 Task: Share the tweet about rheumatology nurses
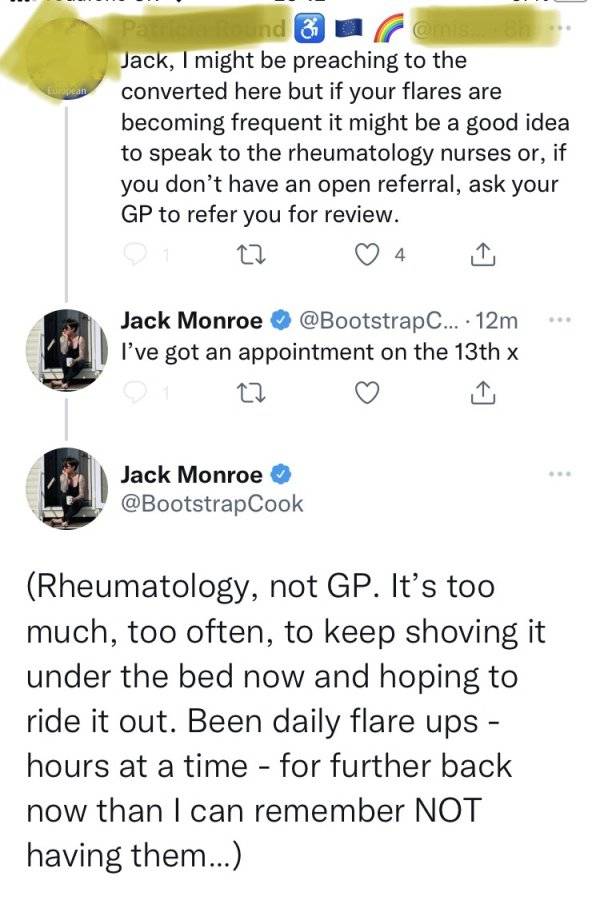tap(482, 254)
